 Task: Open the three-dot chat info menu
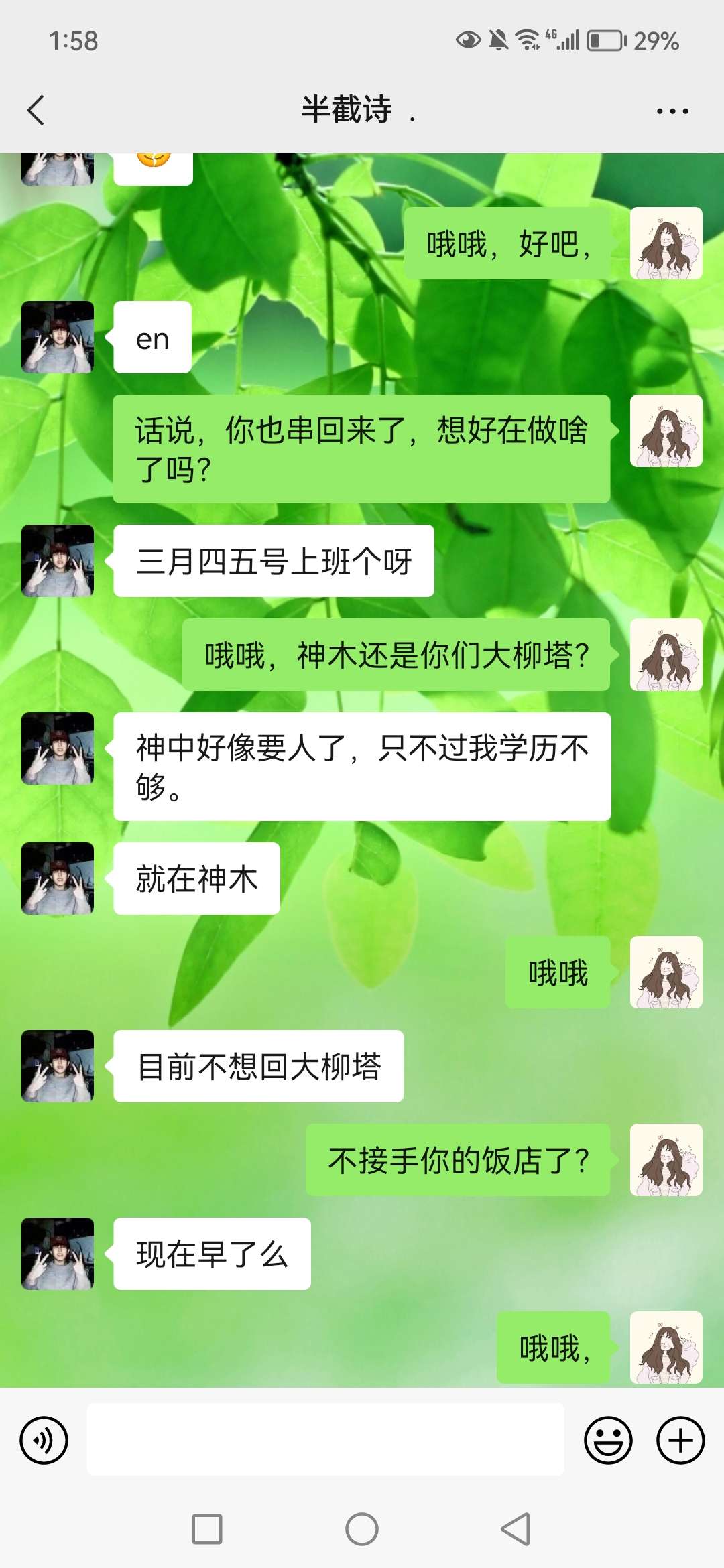click(672, 111)
